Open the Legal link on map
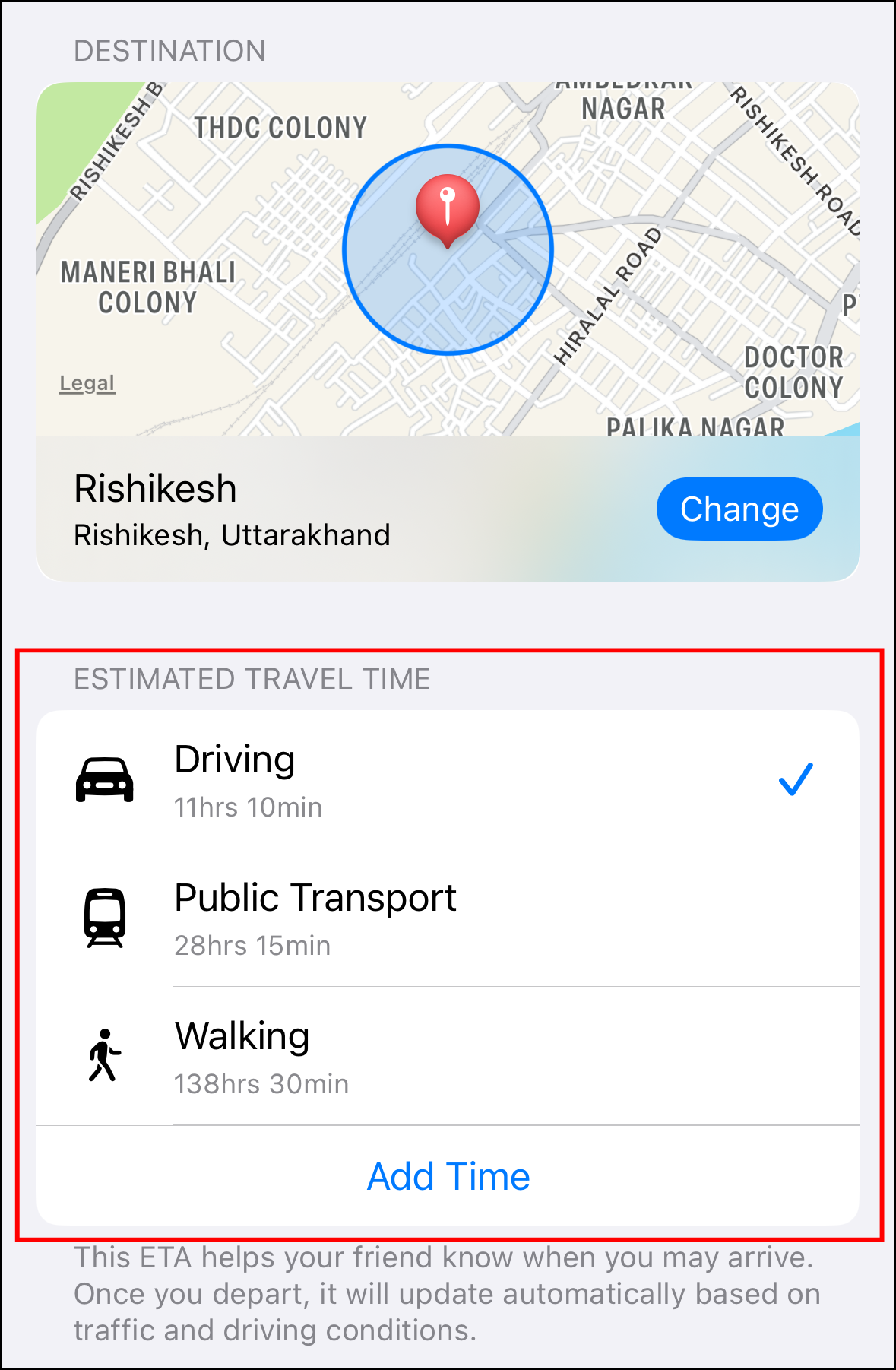Viewport: 896px width, 1370px height. [87, 383]
